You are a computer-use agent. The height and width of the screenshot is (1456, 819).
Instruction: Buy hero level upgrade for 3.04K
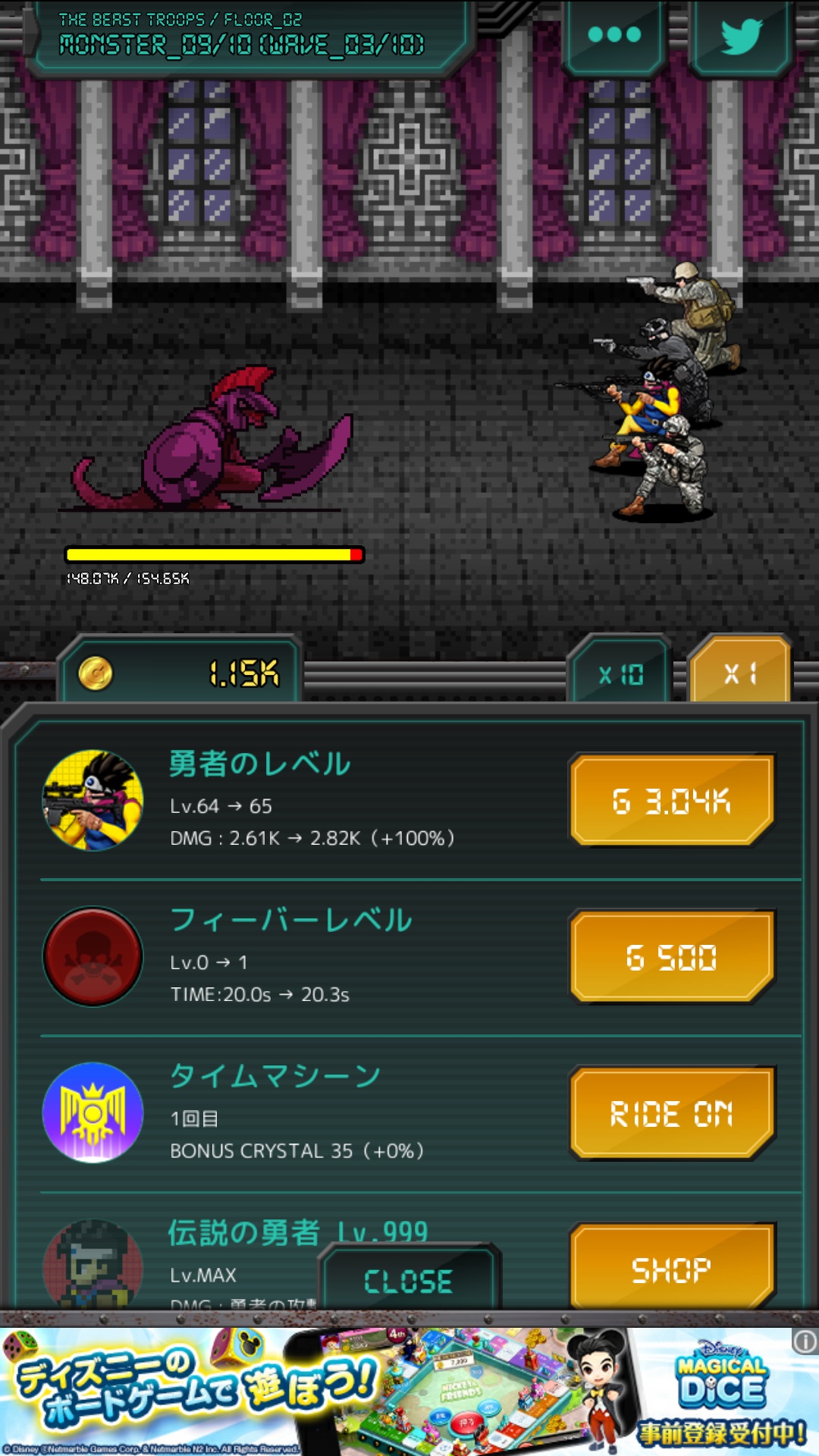coord(671,801)
